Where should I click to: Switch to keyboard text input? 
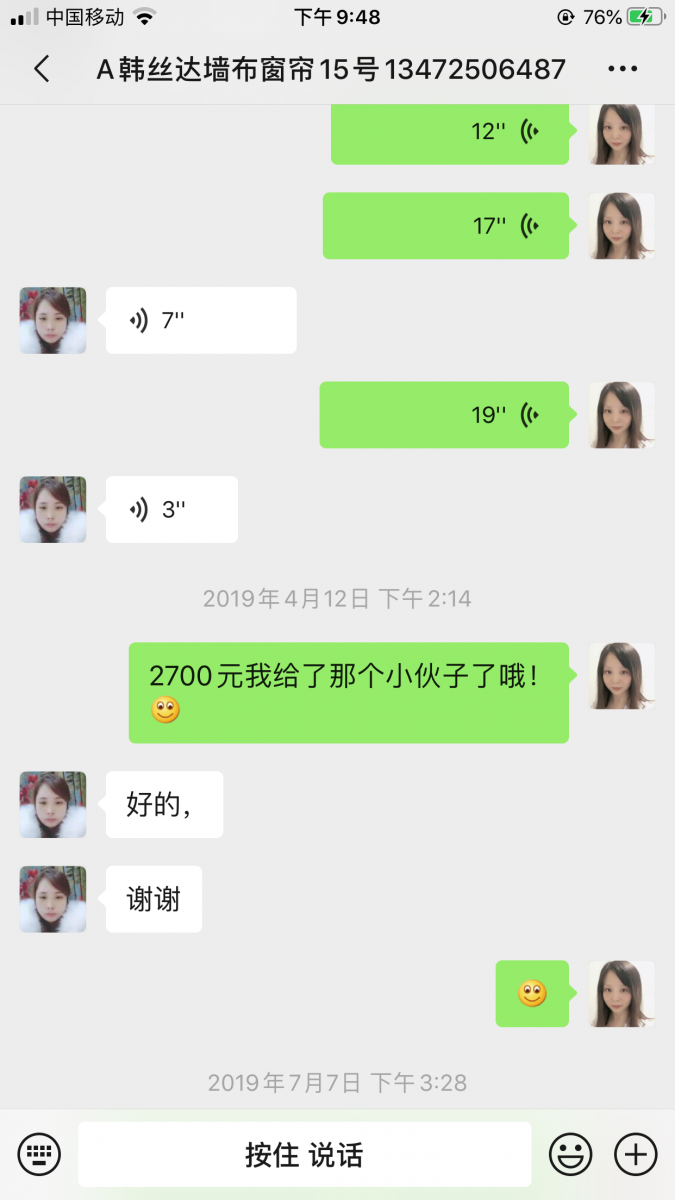point(39,1154)
